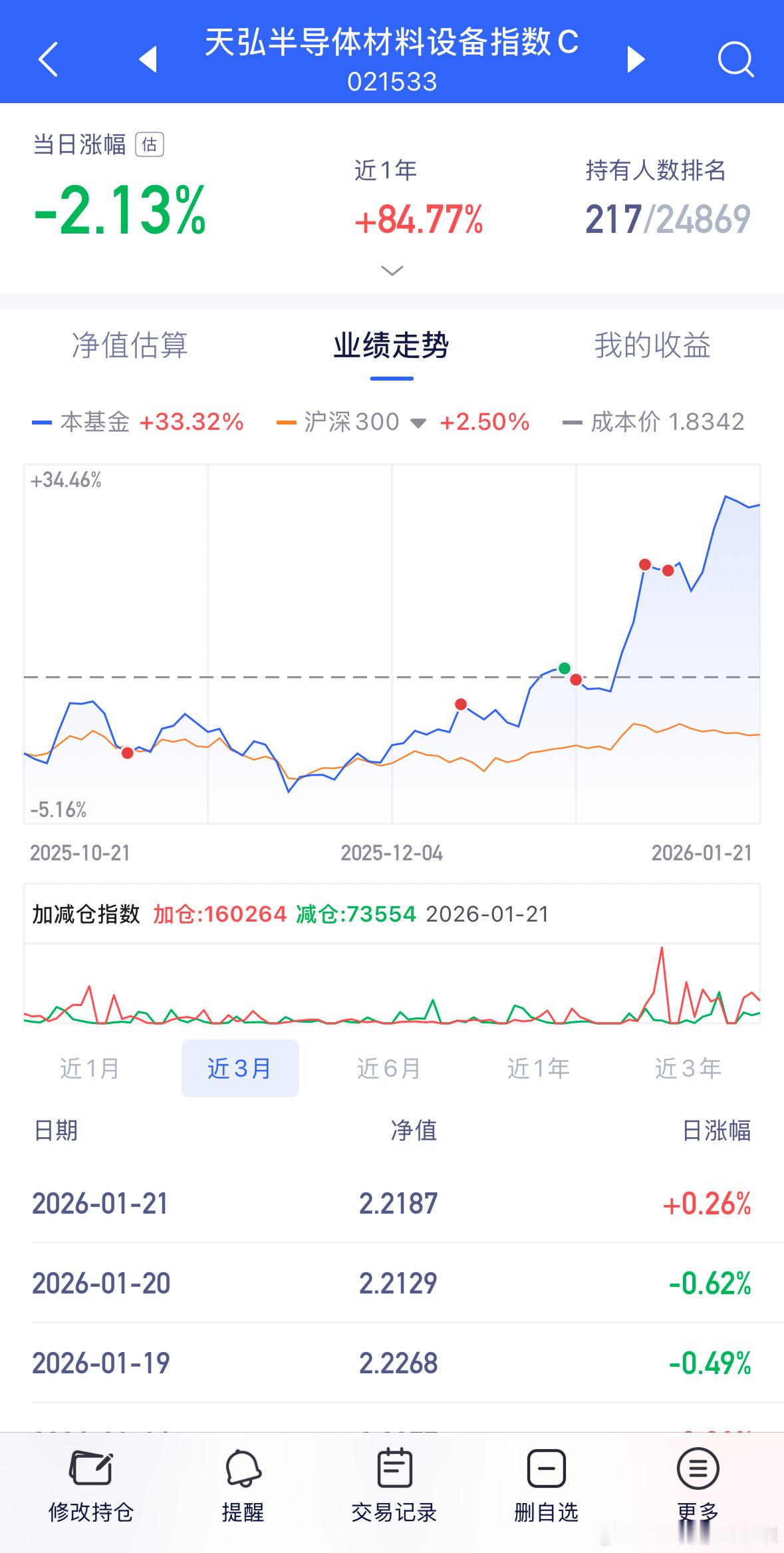Switch to next fund via right triangle
Screen dimensions: 784x1553
pyautogui.click(x=636, y=59)
